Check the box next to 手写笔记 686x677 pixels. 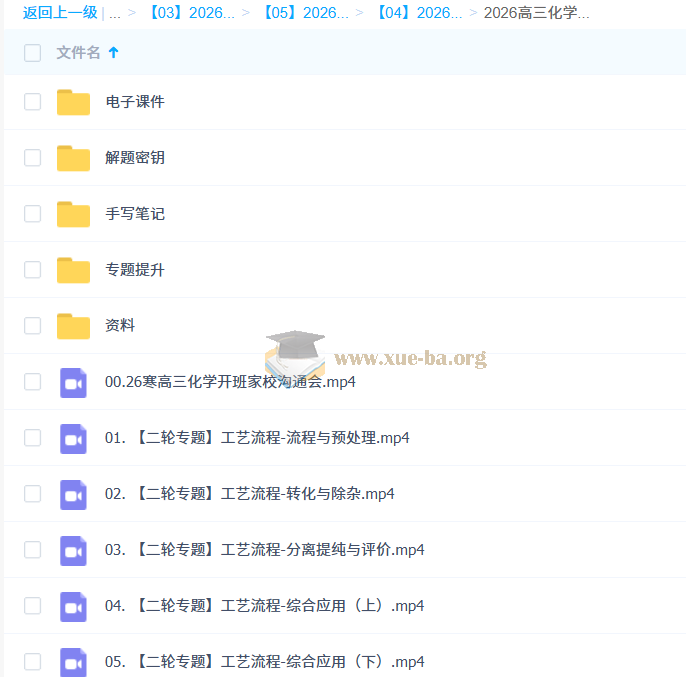pyautogui.click(x=33, y=214)
